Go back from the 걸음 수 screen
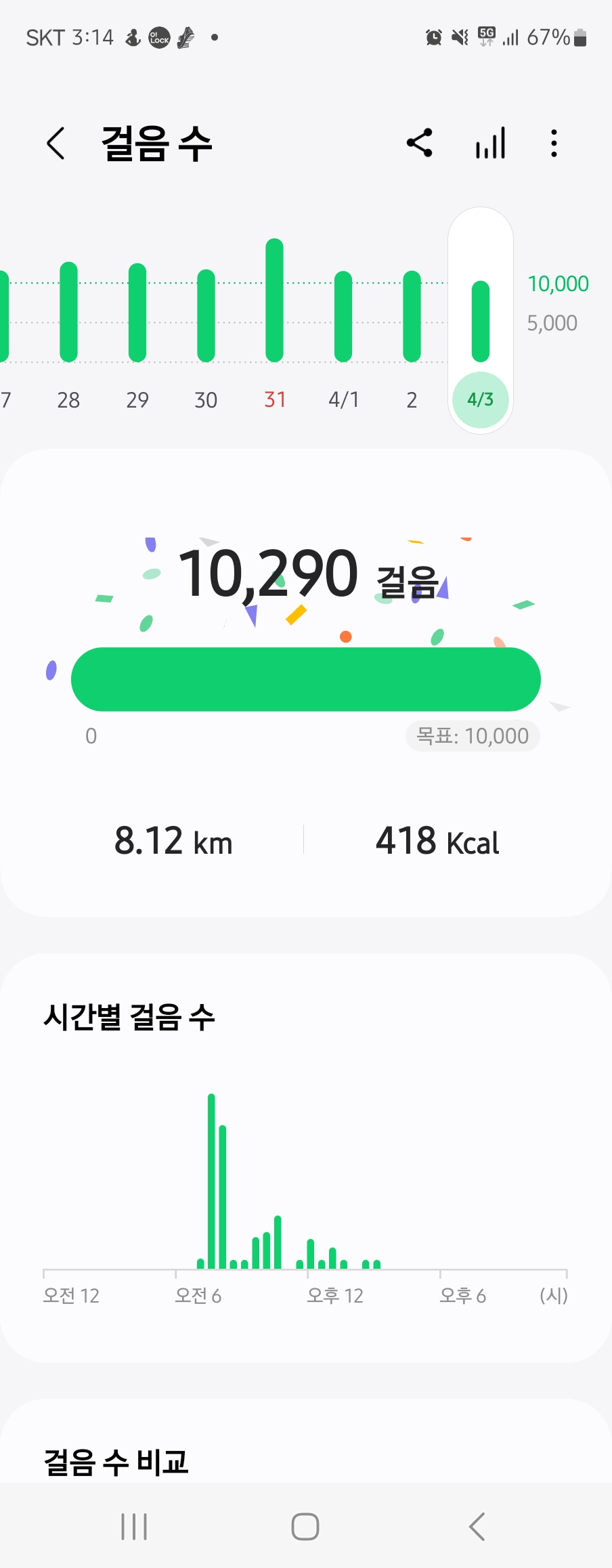The image size is (612, 1568). [x=56, y=144]
